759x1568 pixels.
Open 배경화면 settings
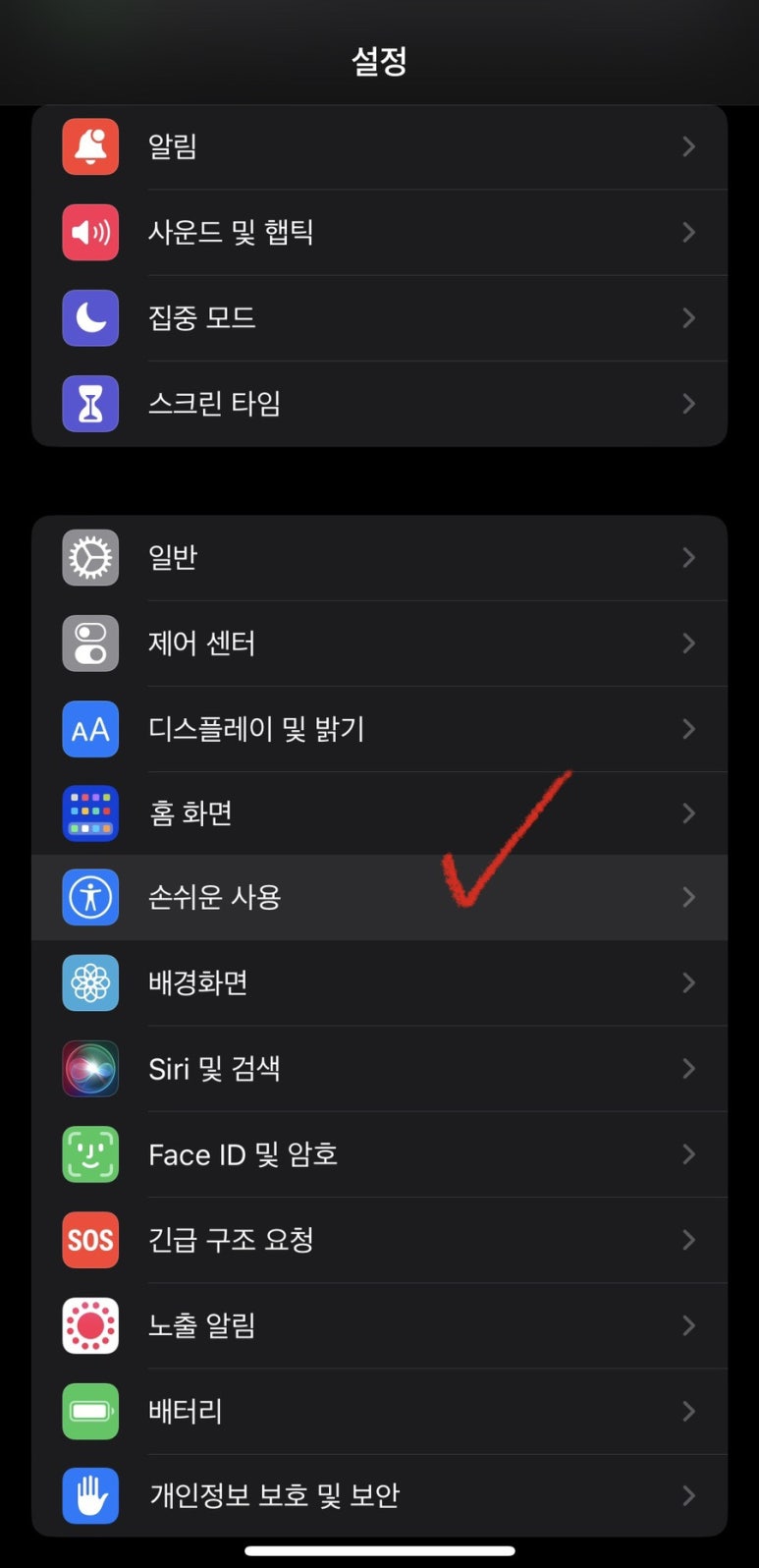pos(379,983)
